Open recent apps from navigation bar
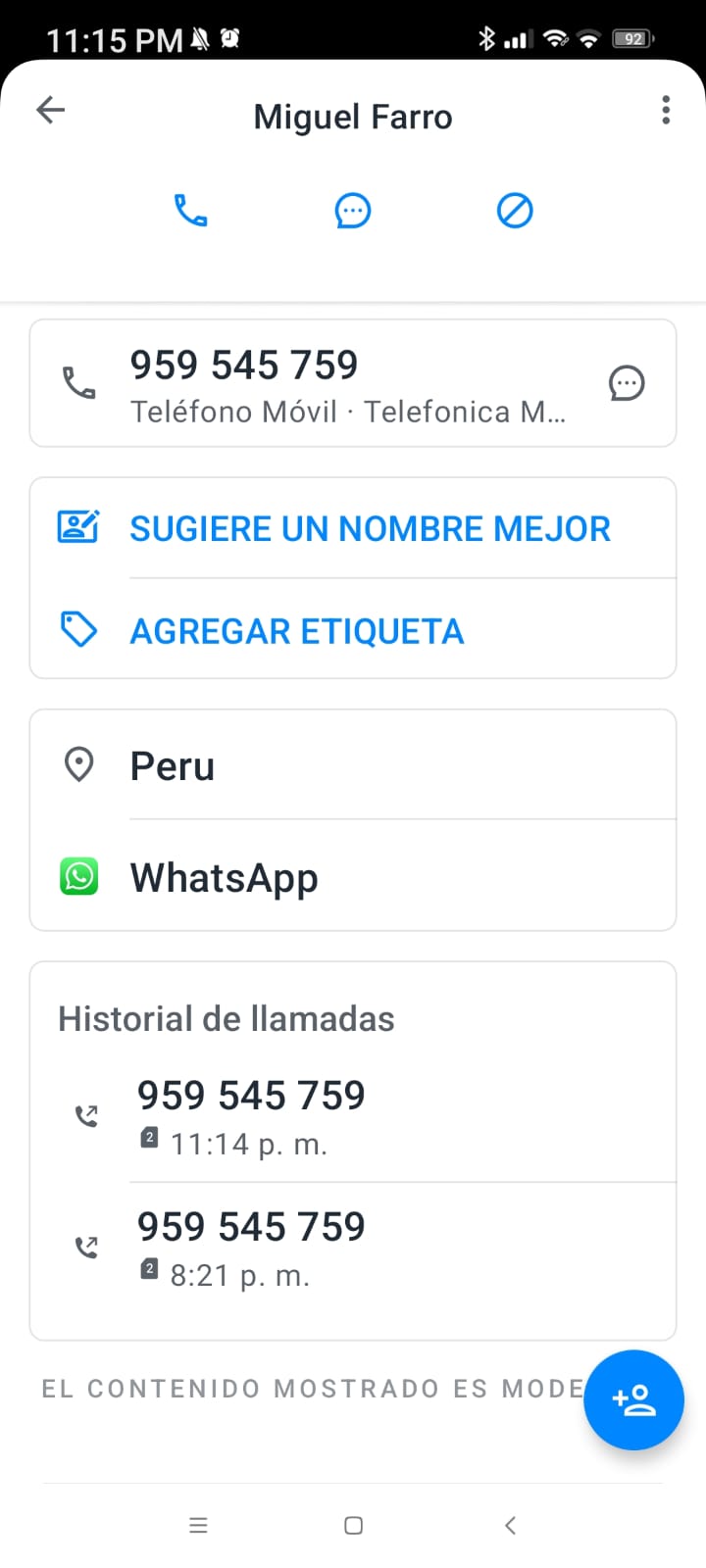 (x=198, y=1525)
